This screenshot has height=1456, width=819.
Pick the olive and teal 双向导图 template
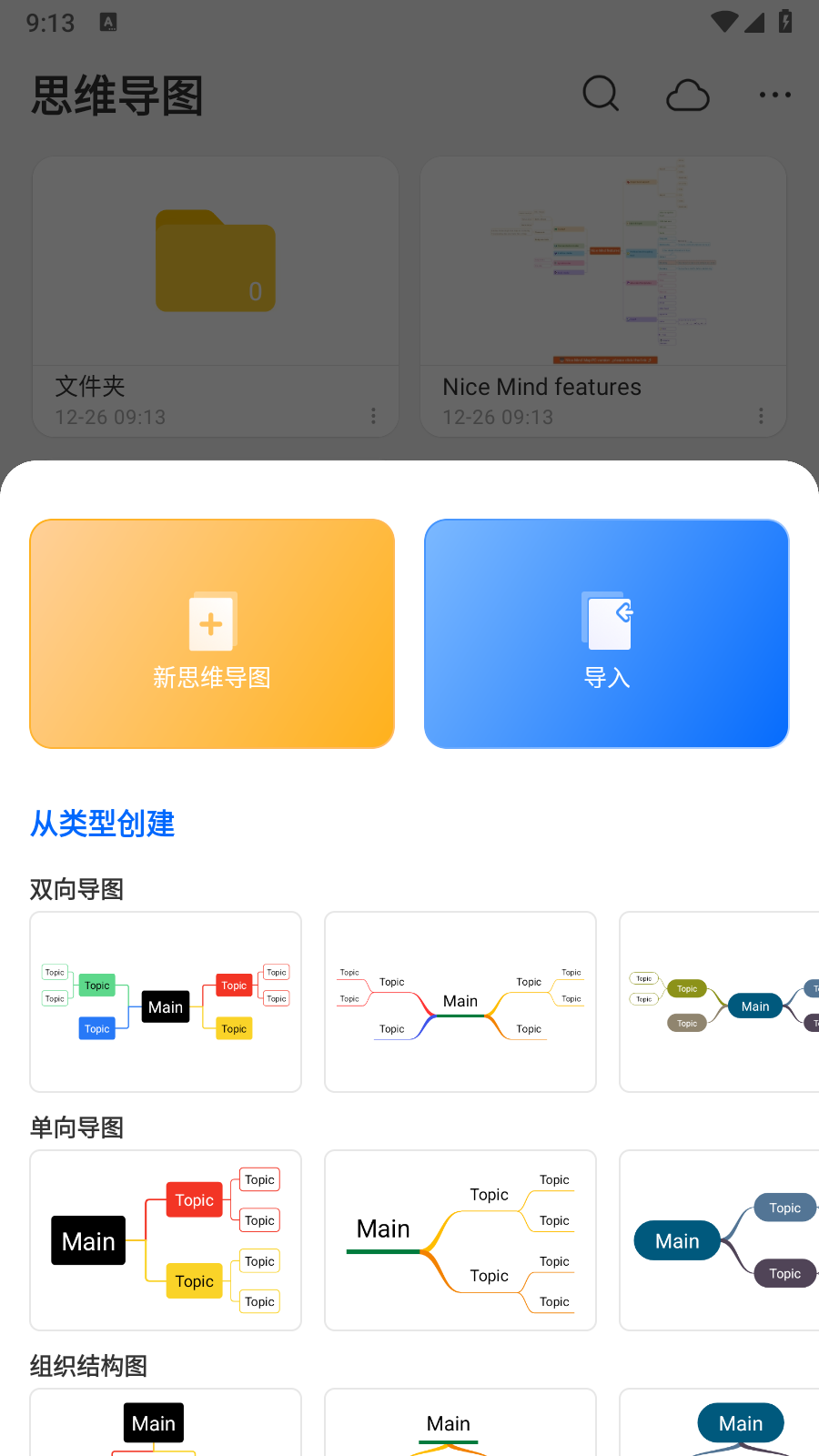(719, 1001)
